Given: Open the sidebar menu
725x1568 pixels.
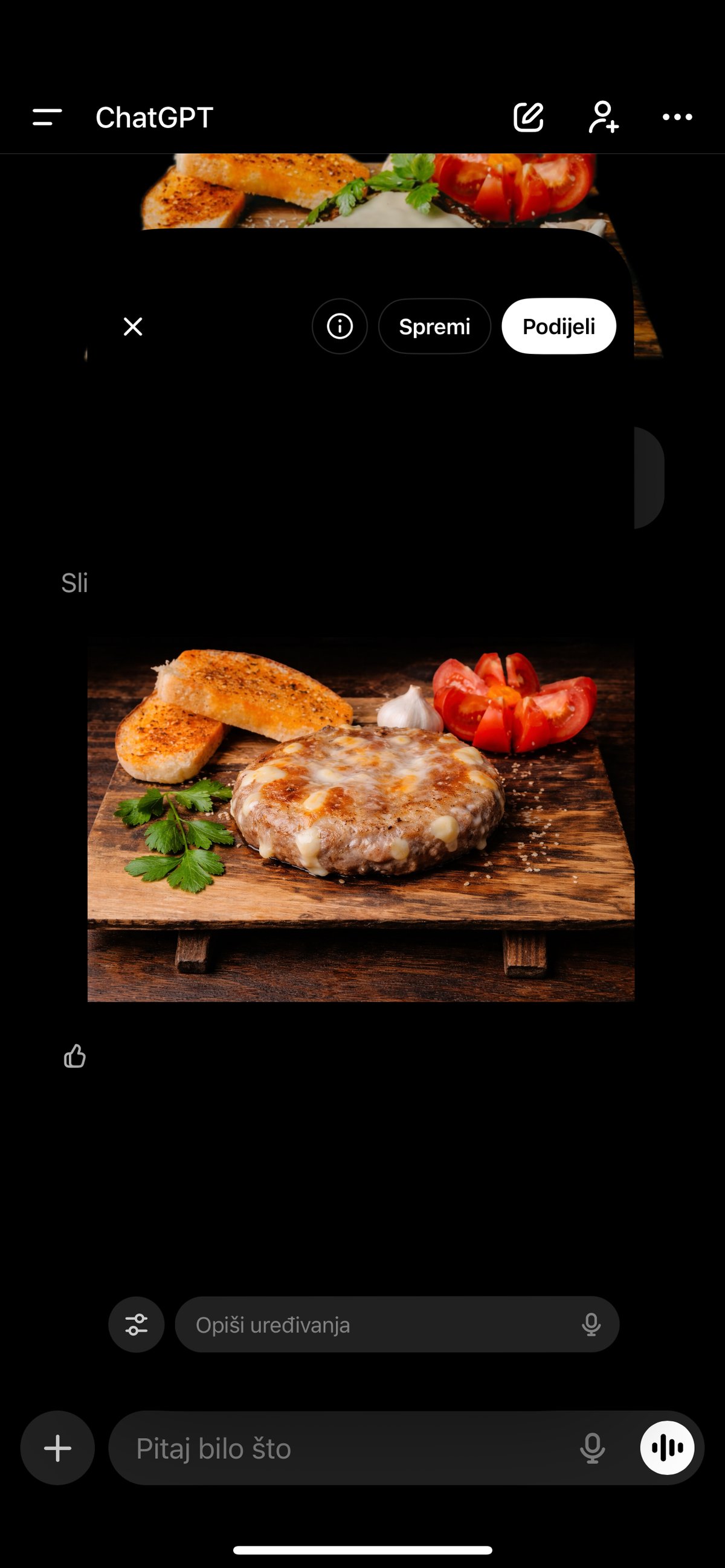Looking at the screenshot, I should (47, 117).
